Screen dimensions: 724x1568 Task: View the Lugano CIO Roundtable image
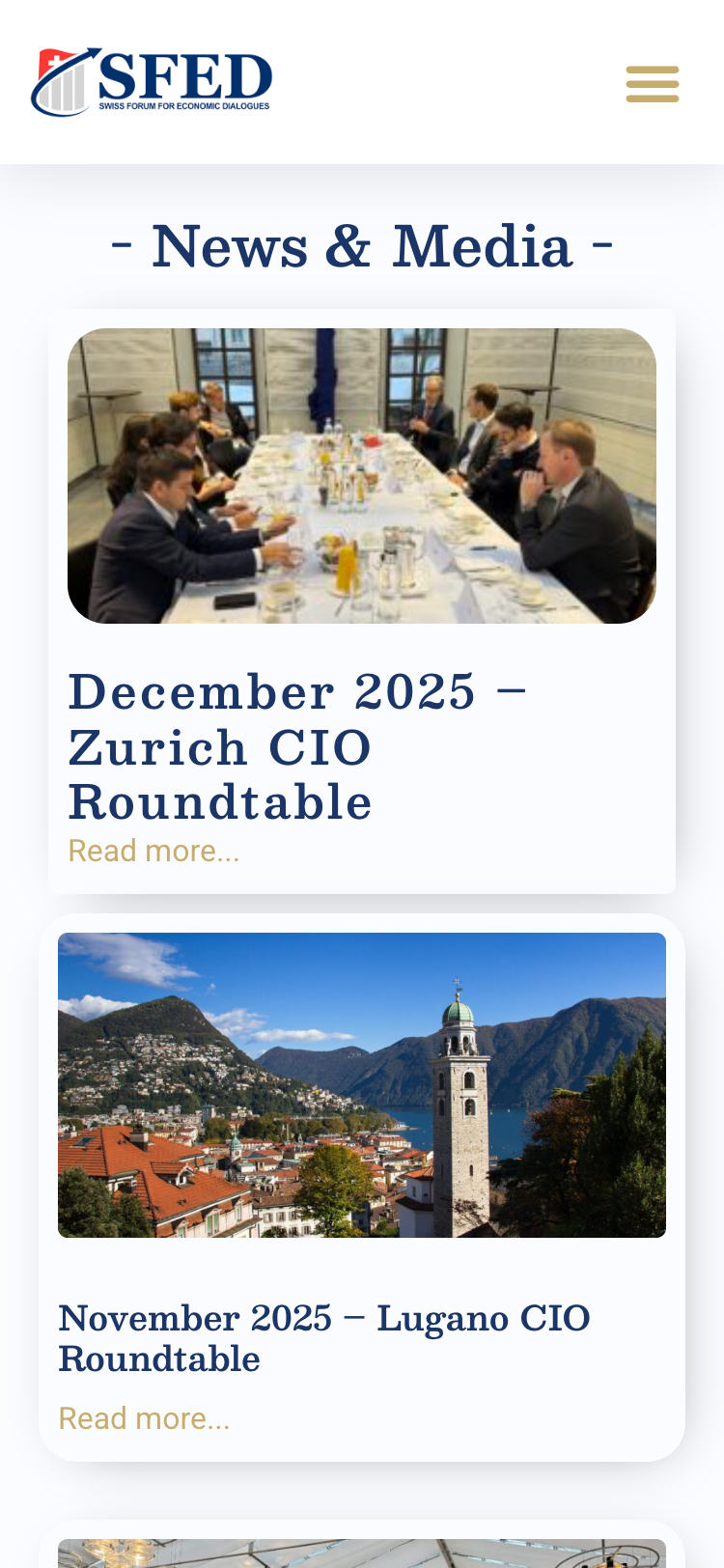click(x=362, y=1084)
